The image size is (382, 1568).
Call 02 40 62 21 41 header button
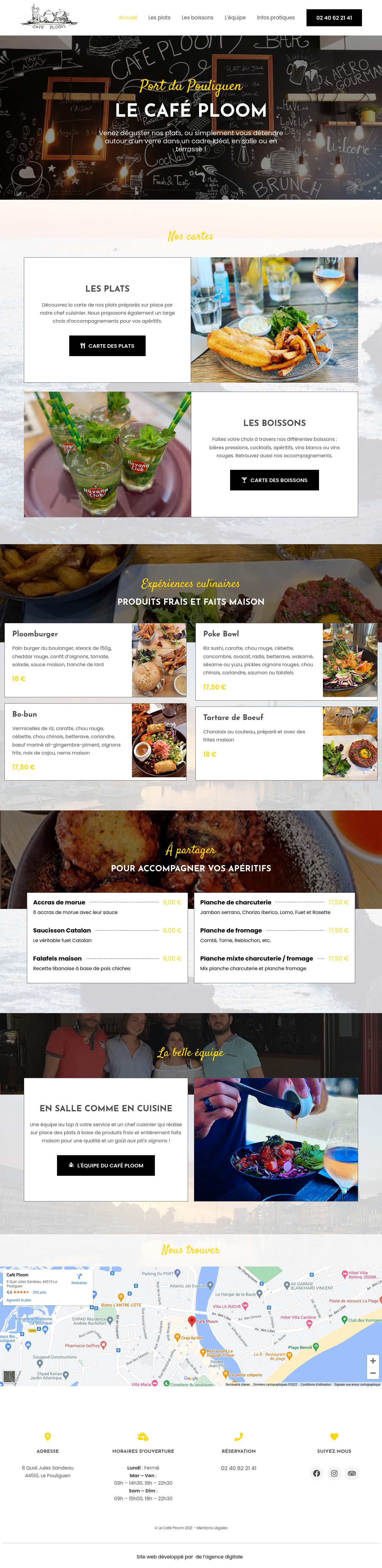click(334, 18)
